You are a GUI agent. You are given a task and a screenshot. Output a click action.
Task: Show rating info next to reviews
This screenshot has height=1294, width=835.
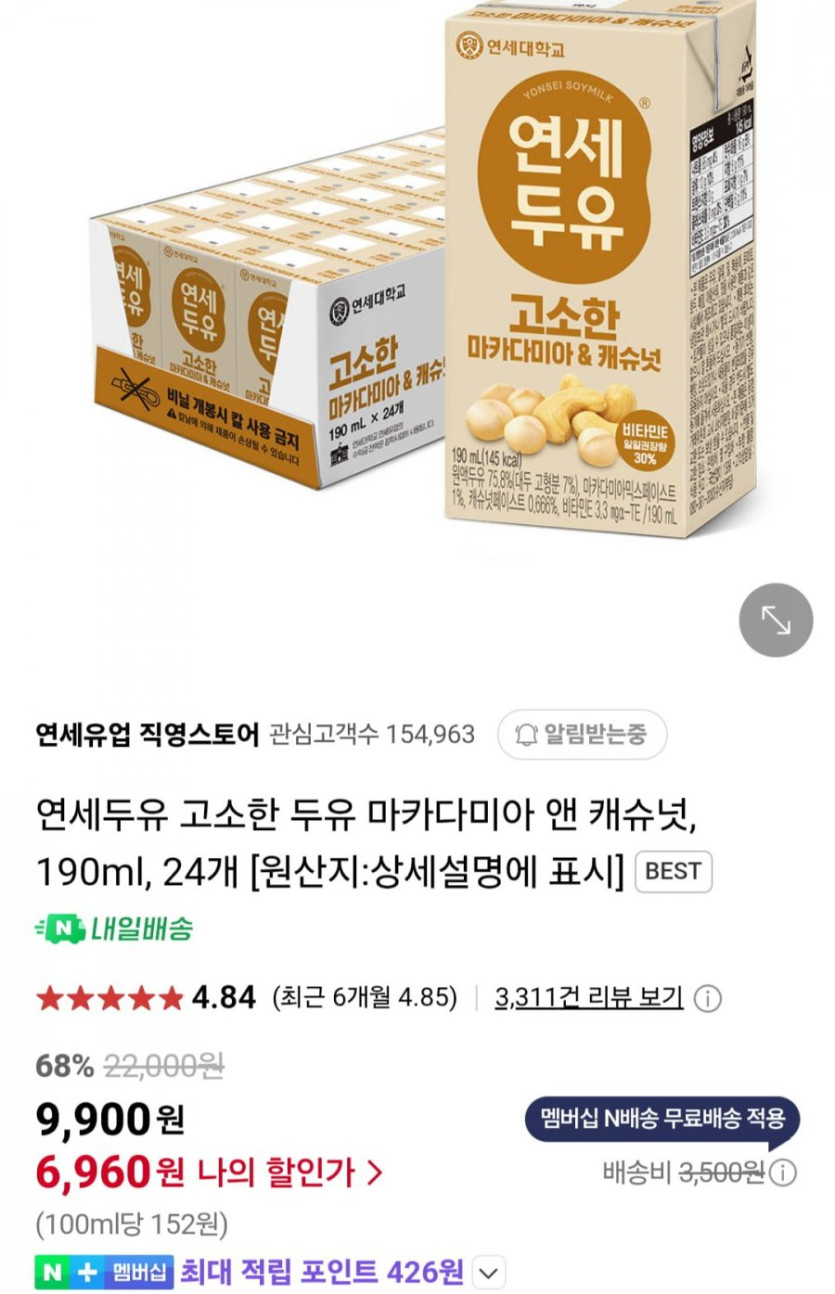pyautogui.click(x=708, y=998)
